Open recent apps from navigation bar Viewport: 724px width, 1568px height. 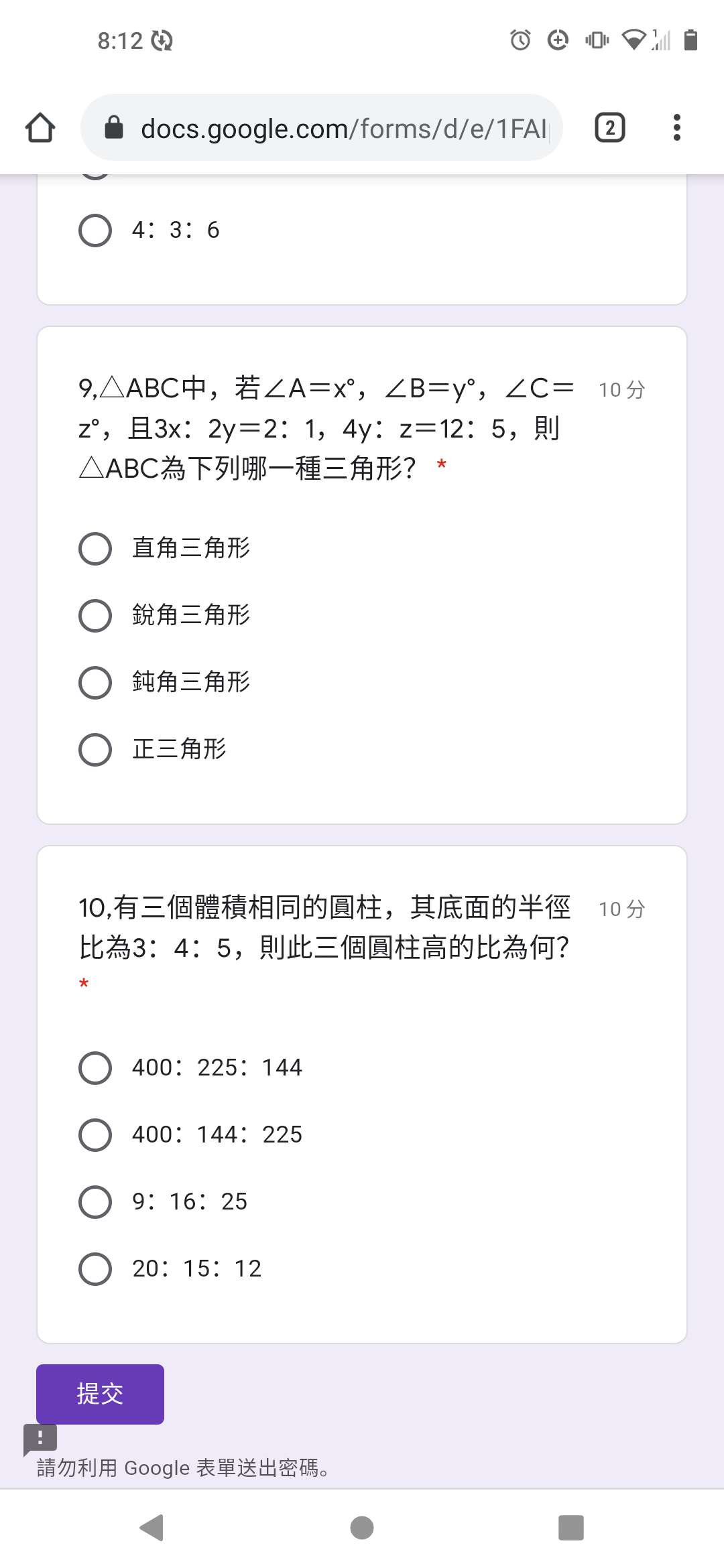point(571,1528)
